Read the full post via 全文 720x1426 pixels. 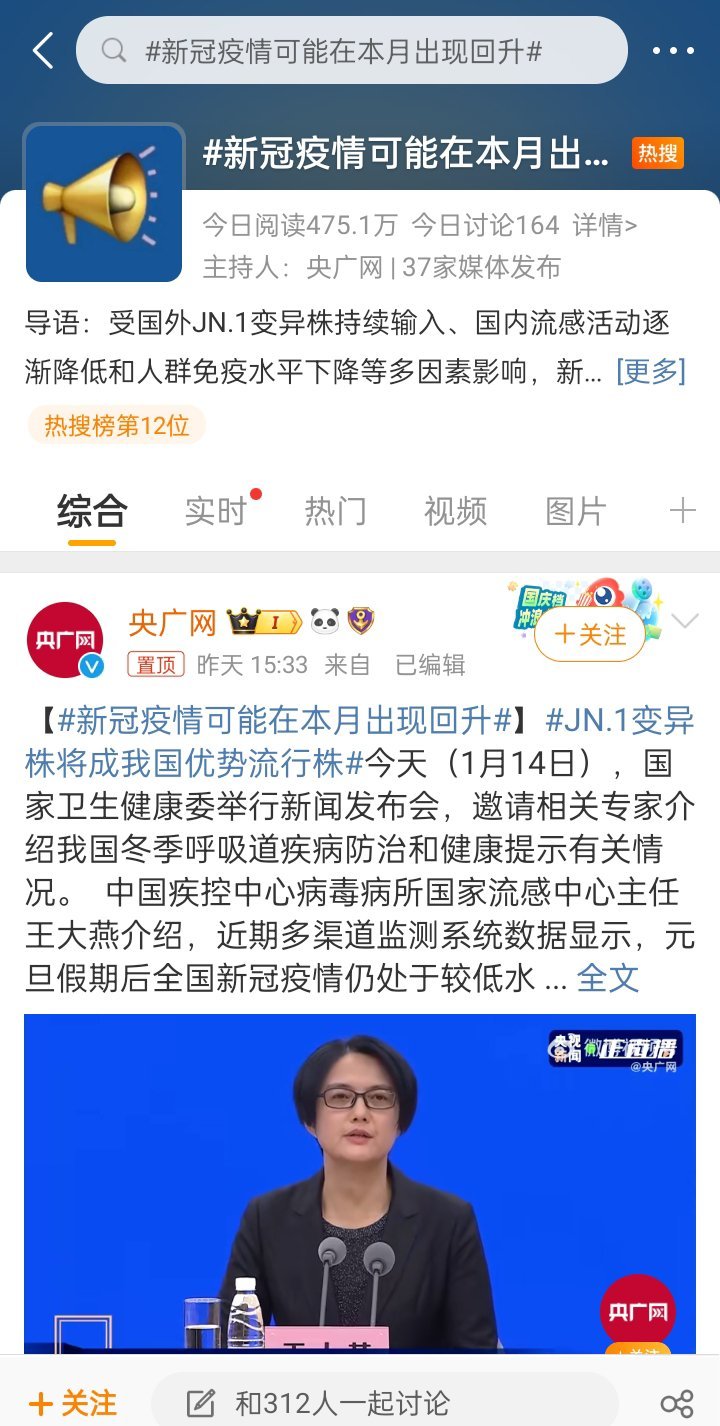click(x=608, y=977)
